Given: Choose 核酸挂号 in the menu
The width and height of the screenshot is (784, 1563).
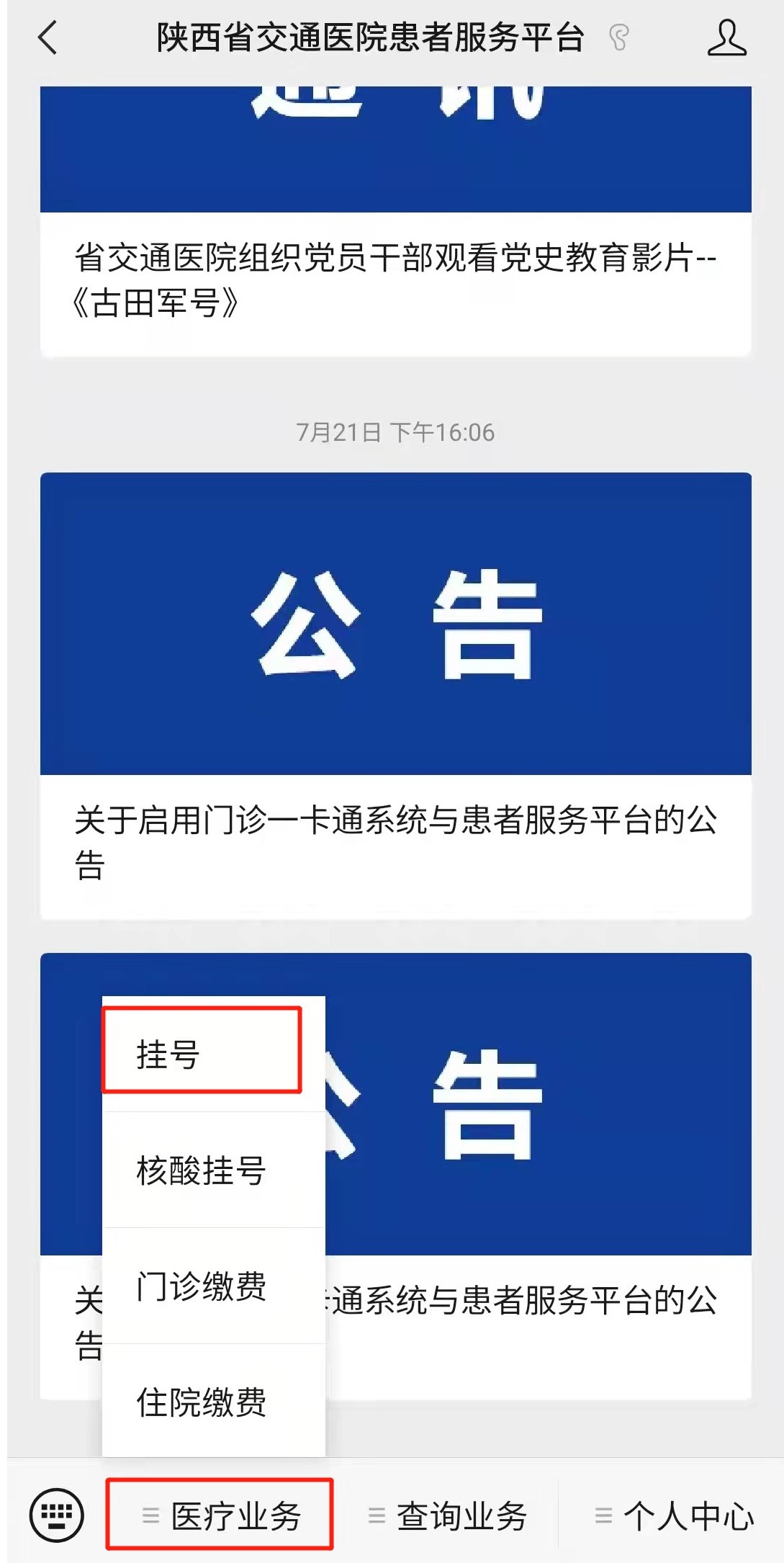Looking at the screenshot, I should (x=202, y=1170).
